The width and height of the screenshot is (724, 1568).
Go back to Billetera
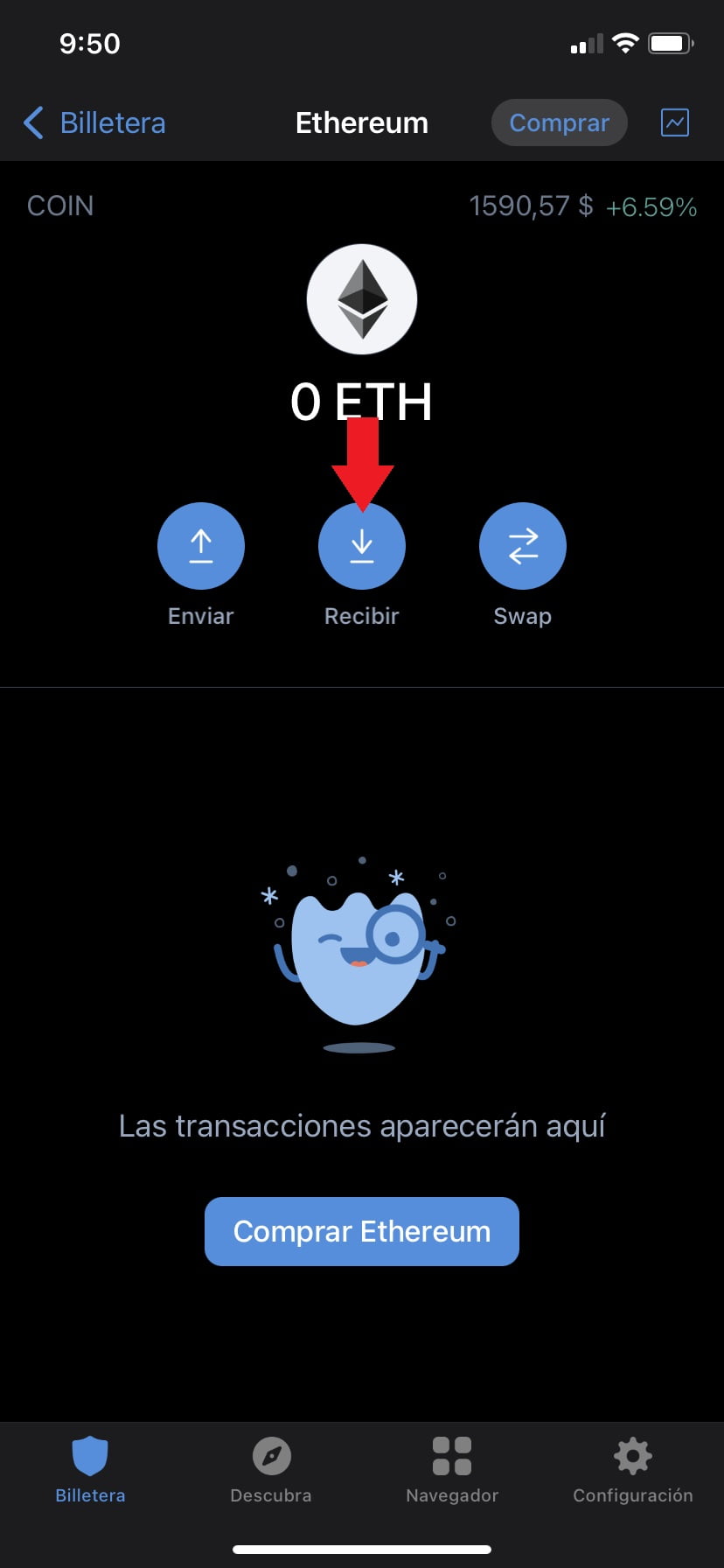click(x=94, y=123)
